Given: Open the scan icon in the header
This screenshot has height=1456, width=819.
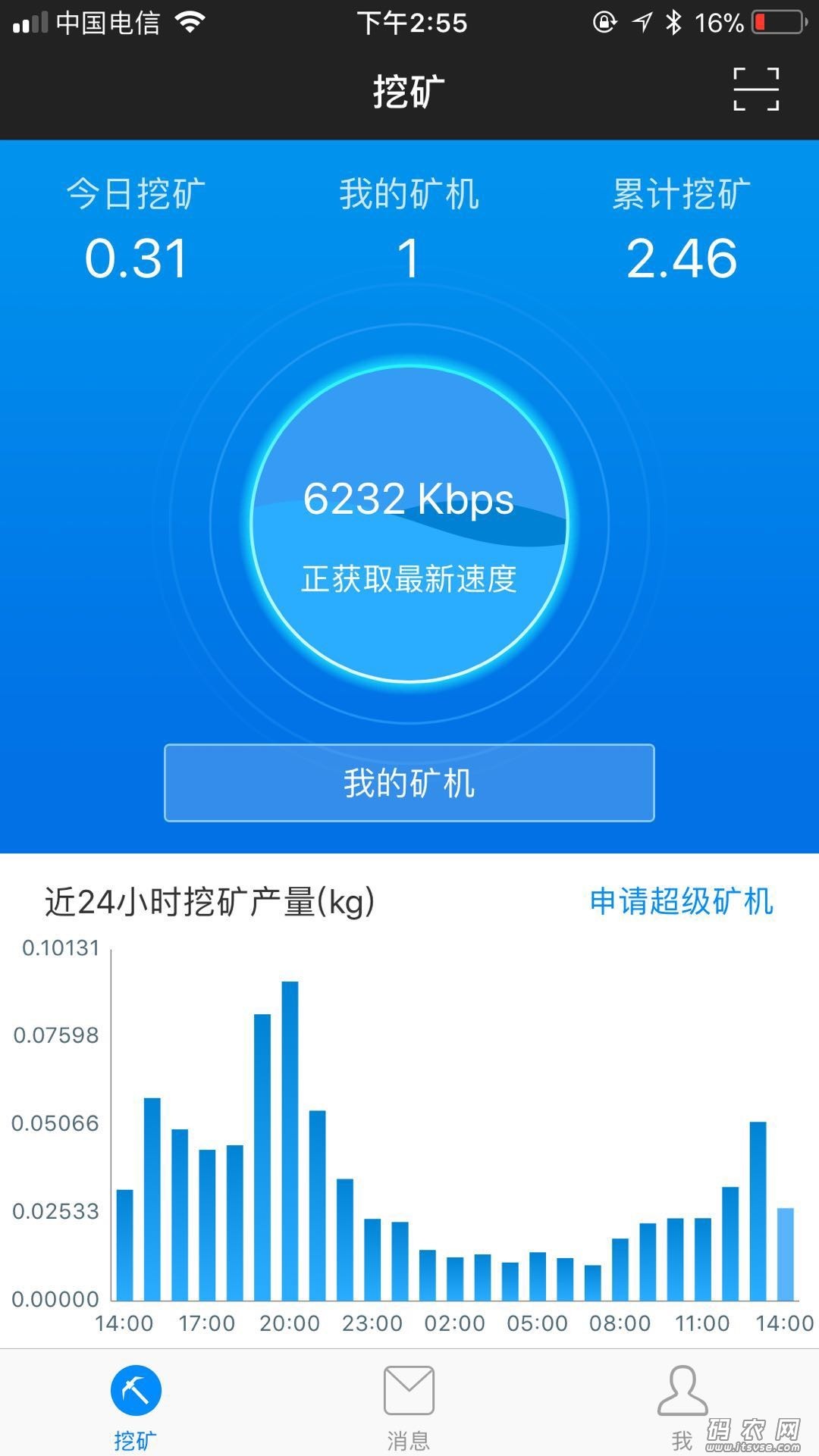Looking at the screenshot, I should (x=756, y=89).
